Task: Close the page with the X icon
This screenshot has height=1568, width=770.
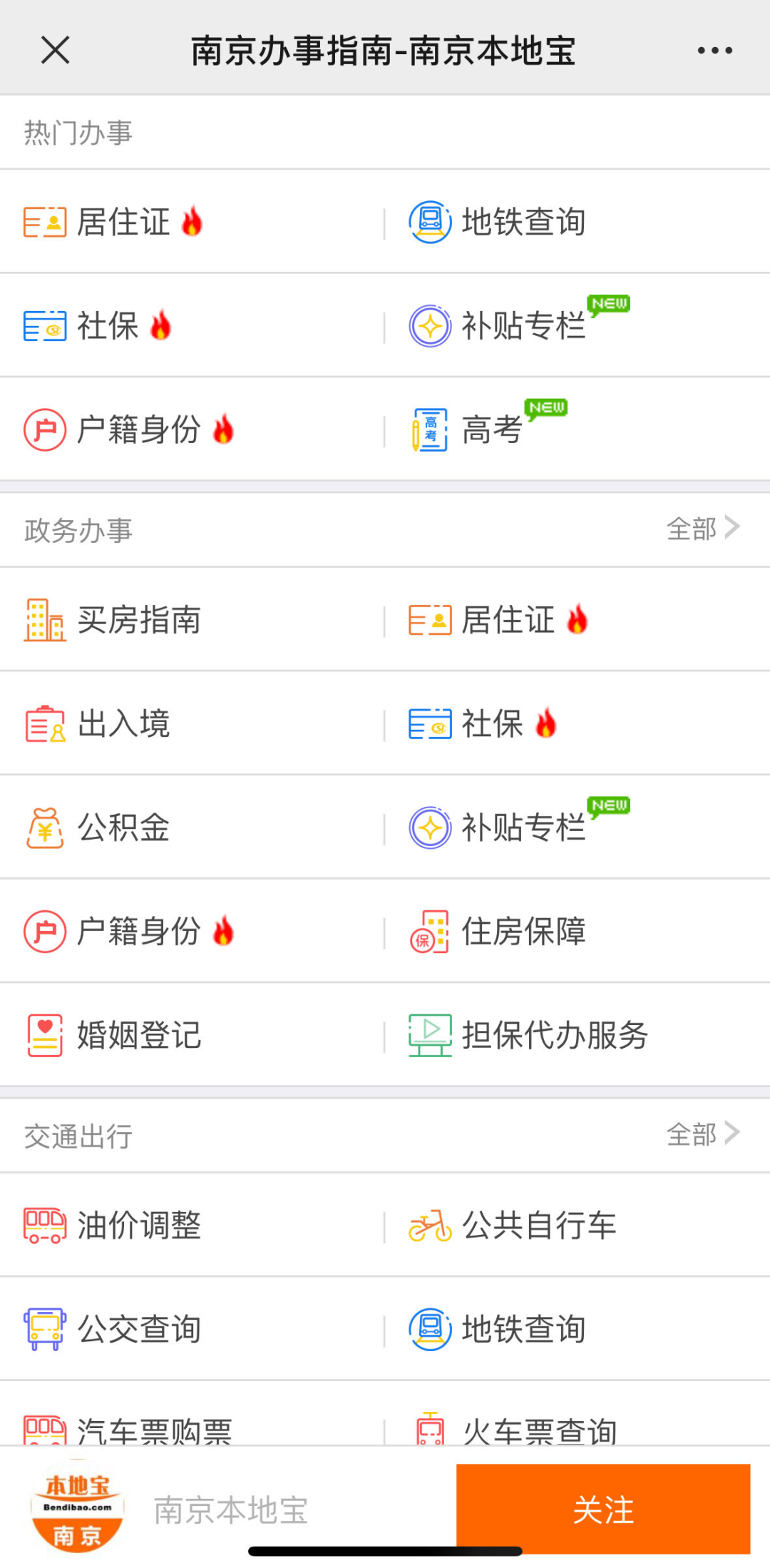Action: click(55, 50)
